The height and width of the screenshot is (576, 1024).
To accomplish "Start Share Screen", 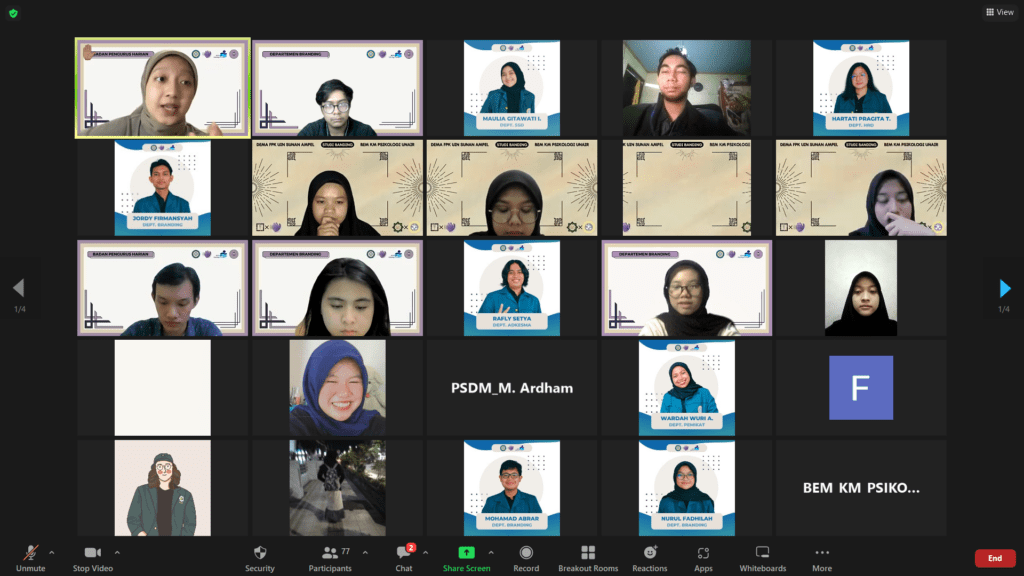I will [466, 557].
